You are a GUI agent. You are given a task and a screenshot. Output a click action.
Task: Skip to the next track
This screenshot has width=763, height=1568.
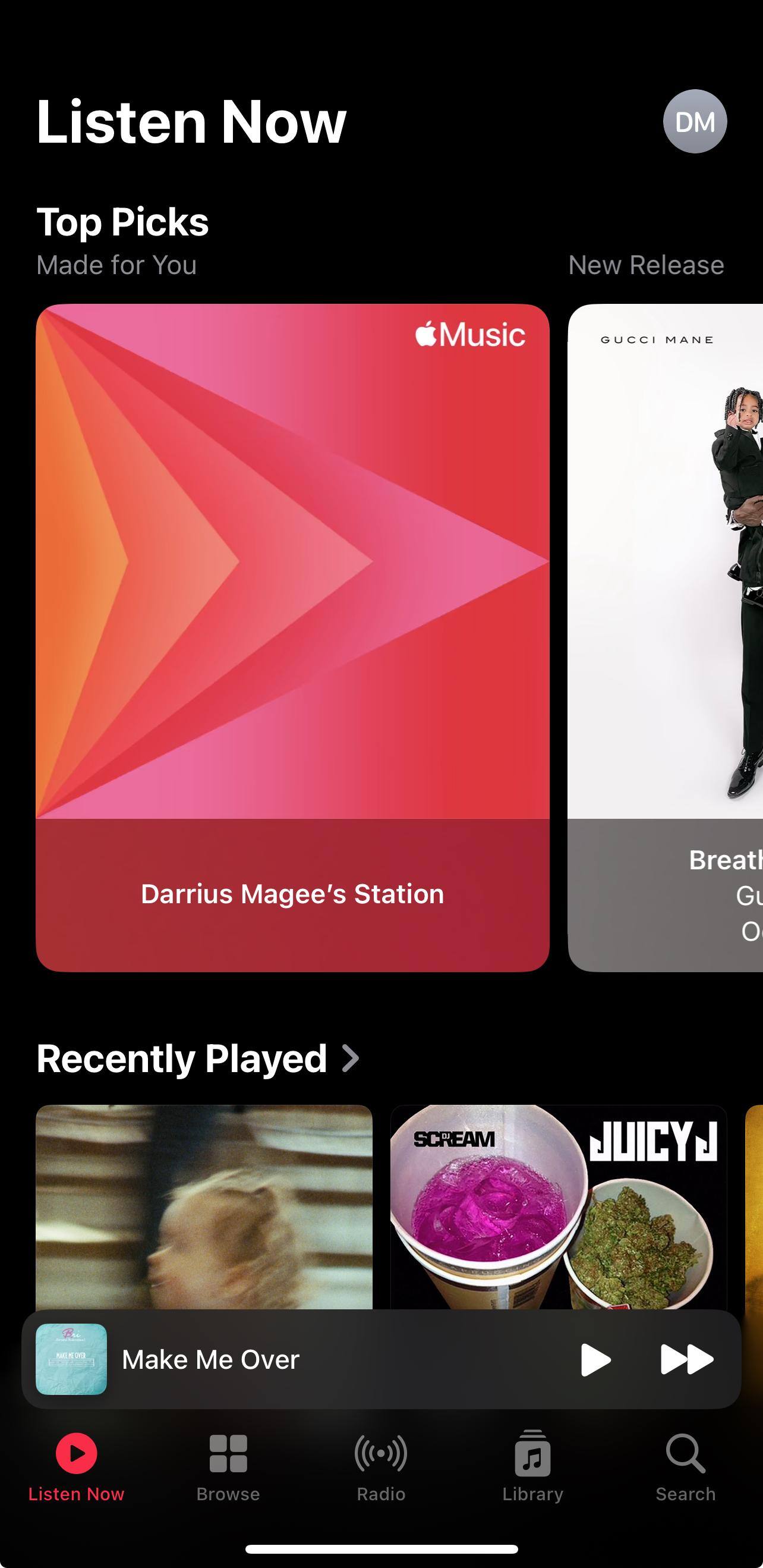click(686, 1359)
